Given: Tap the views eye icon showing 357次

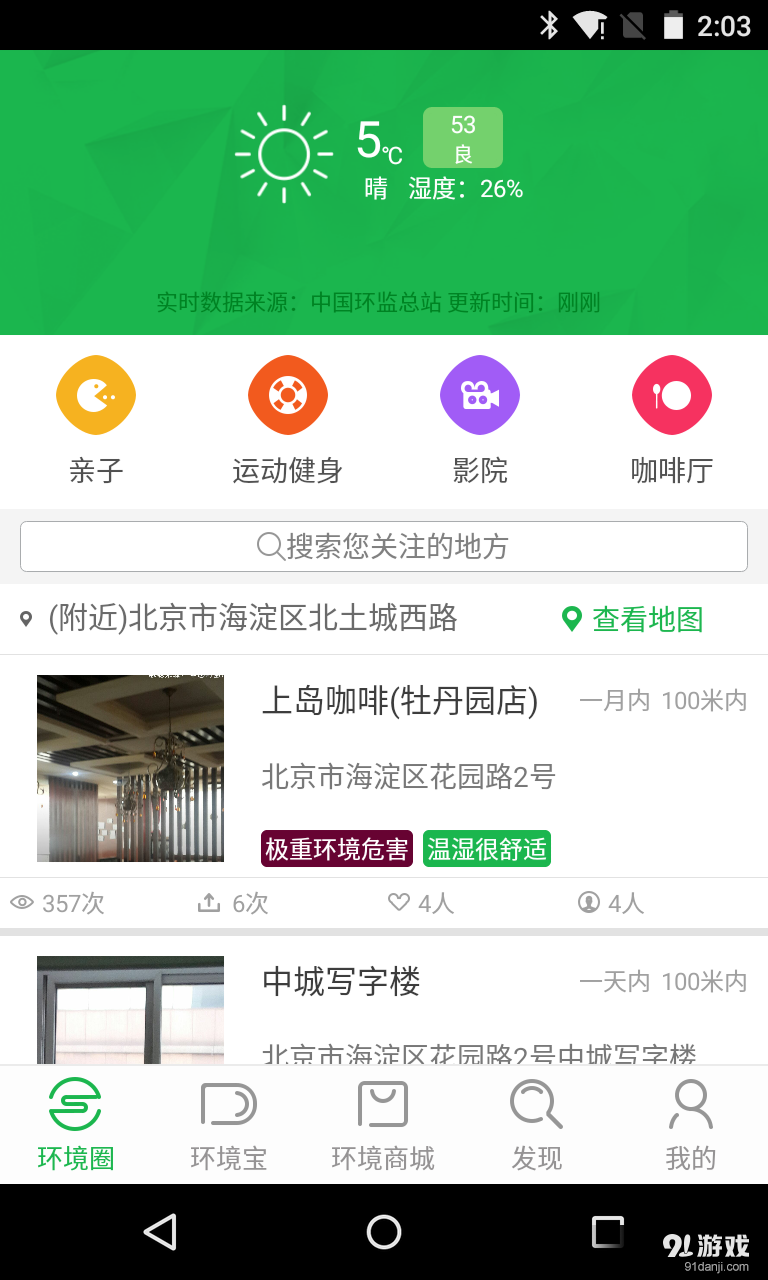Looking at the screenshot, I should point(22,902).
